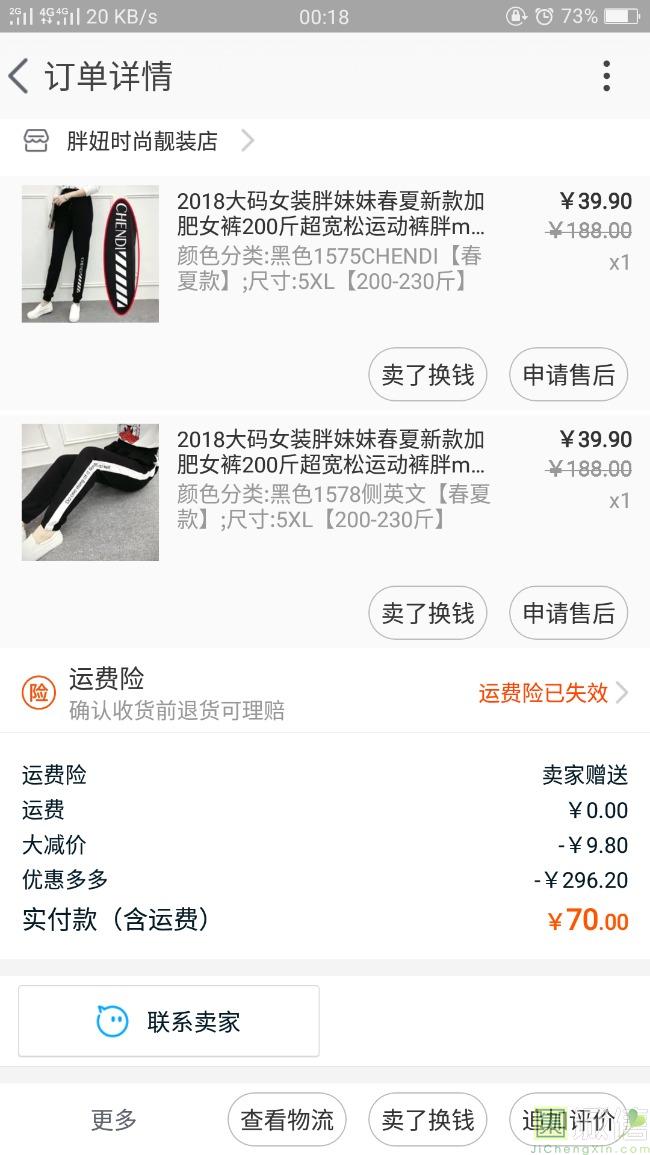Image resolution: width=650 pixels, height=1155 pixels.
Task: Request 申请售后 for the 1575CHENDI pants
Action: 568,375
